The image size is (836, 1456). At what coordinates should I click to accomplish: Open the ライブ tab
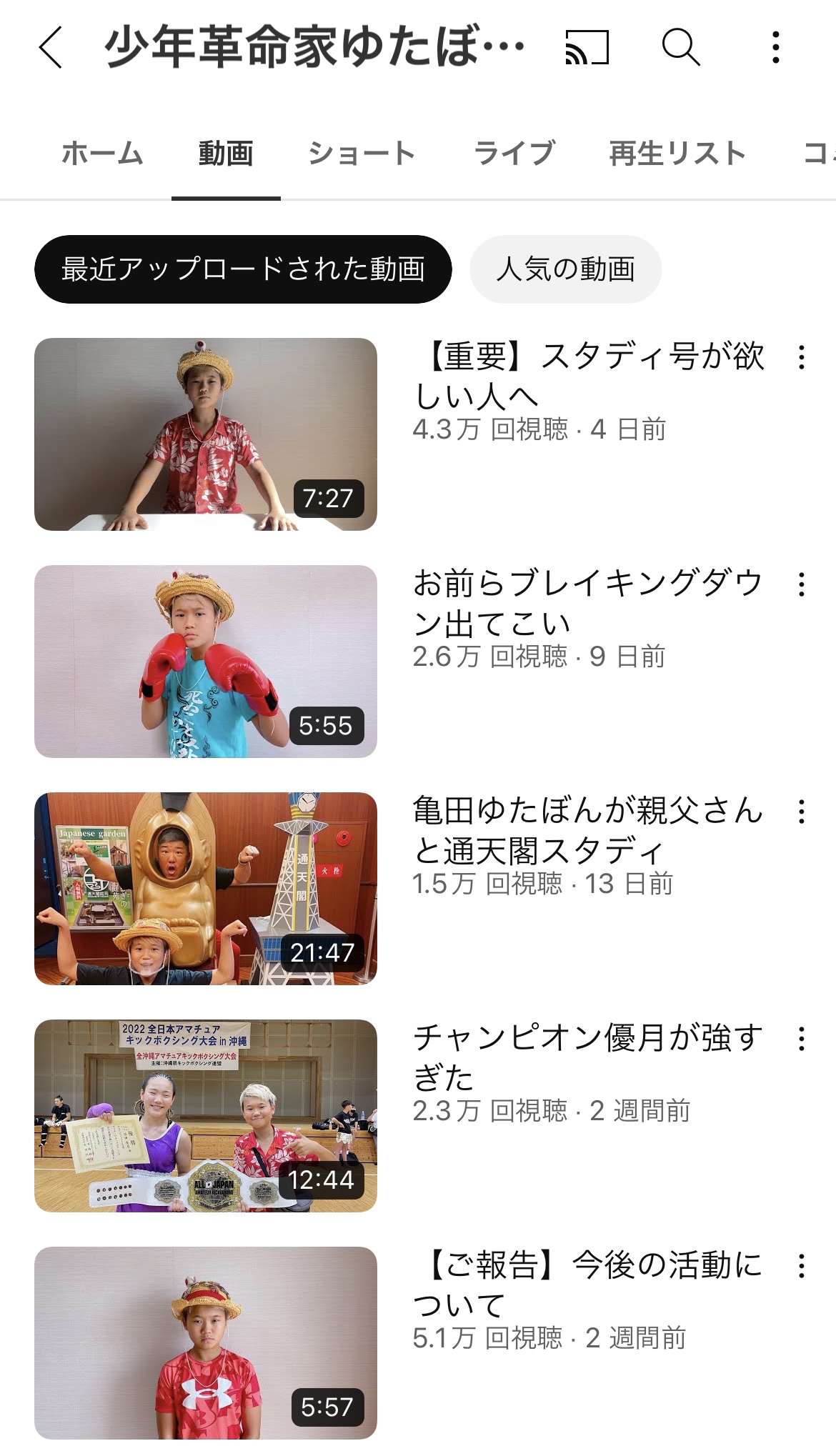514,154
